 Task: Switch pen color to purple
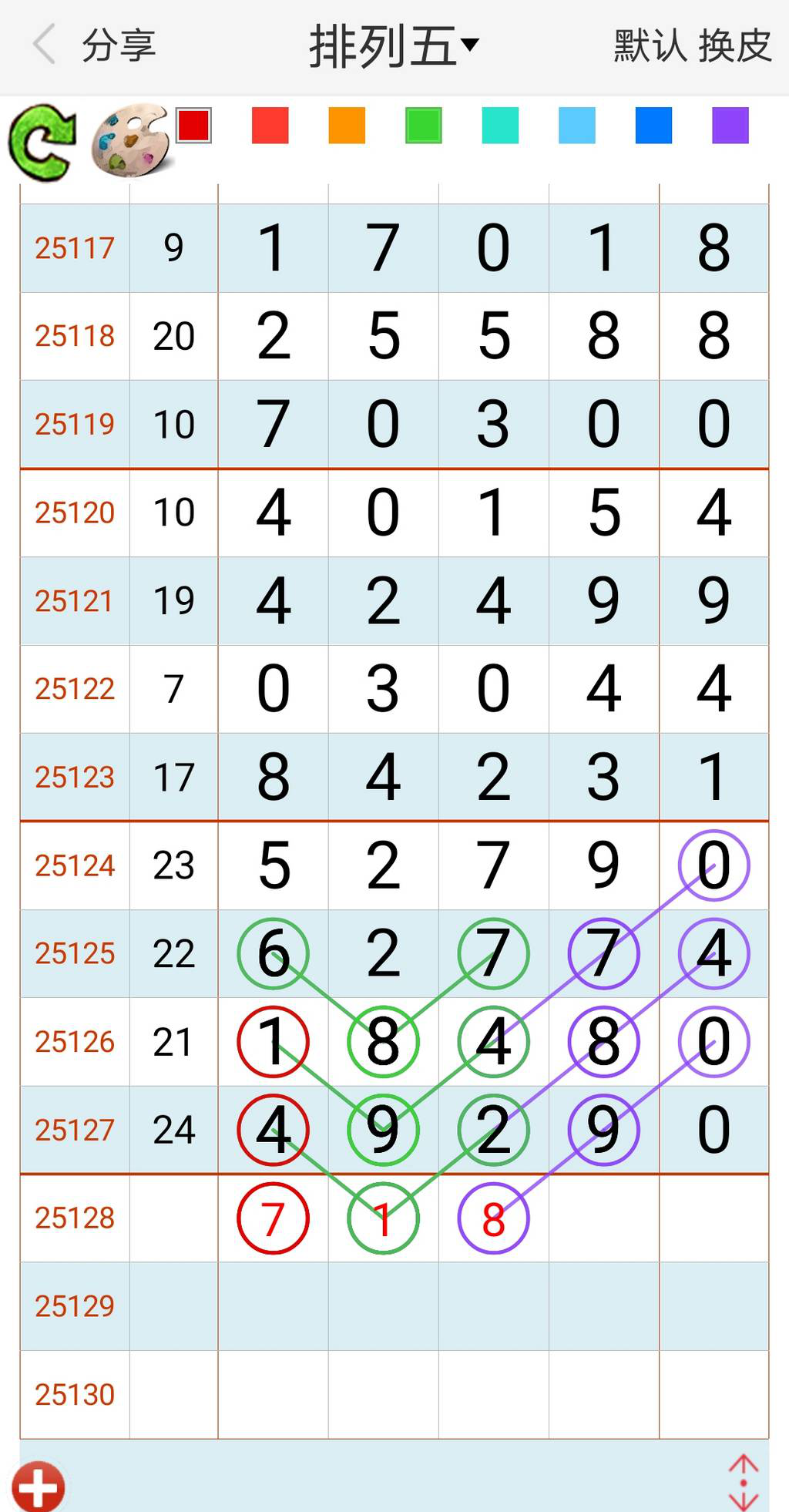click(x=730, y=128)
